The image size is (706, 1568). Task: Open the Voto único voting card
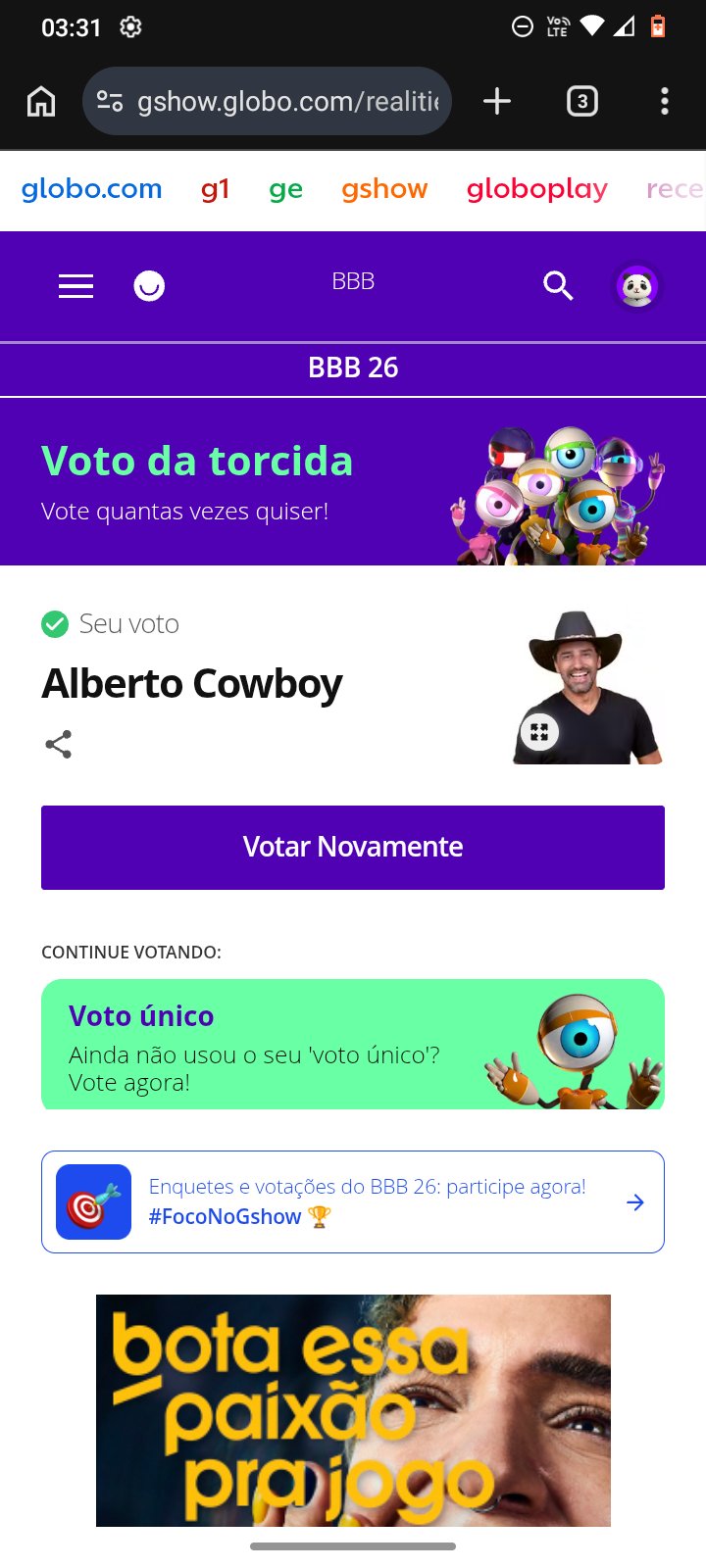(x=353, y=1045)
